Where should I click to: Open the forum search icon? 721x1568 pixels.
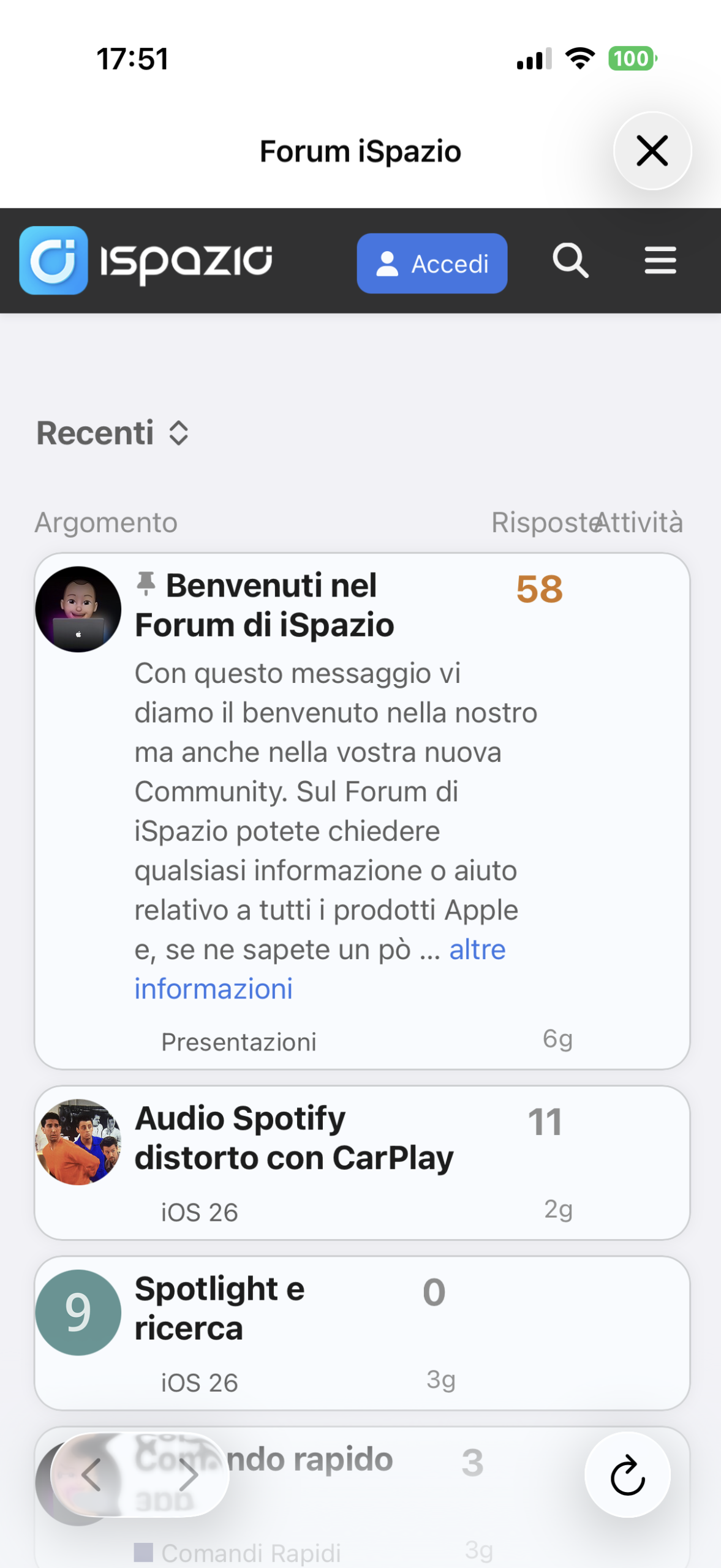(x=570, y=262)
